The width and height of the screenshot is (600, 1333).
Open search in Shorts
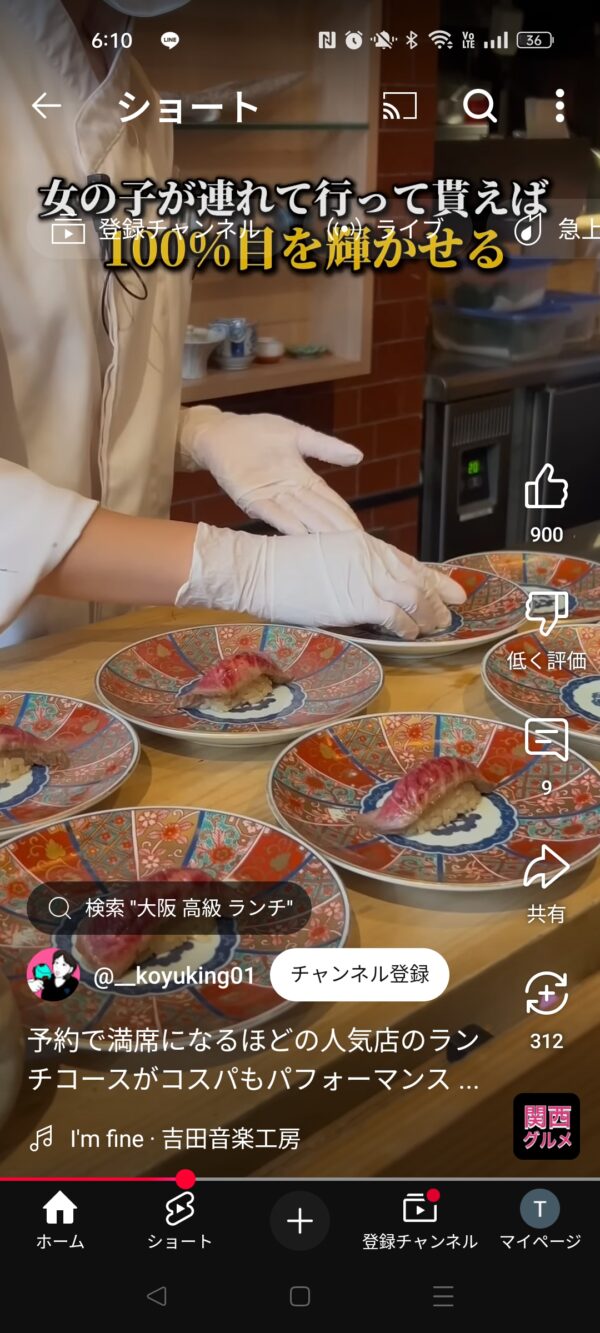click(480, 105)
